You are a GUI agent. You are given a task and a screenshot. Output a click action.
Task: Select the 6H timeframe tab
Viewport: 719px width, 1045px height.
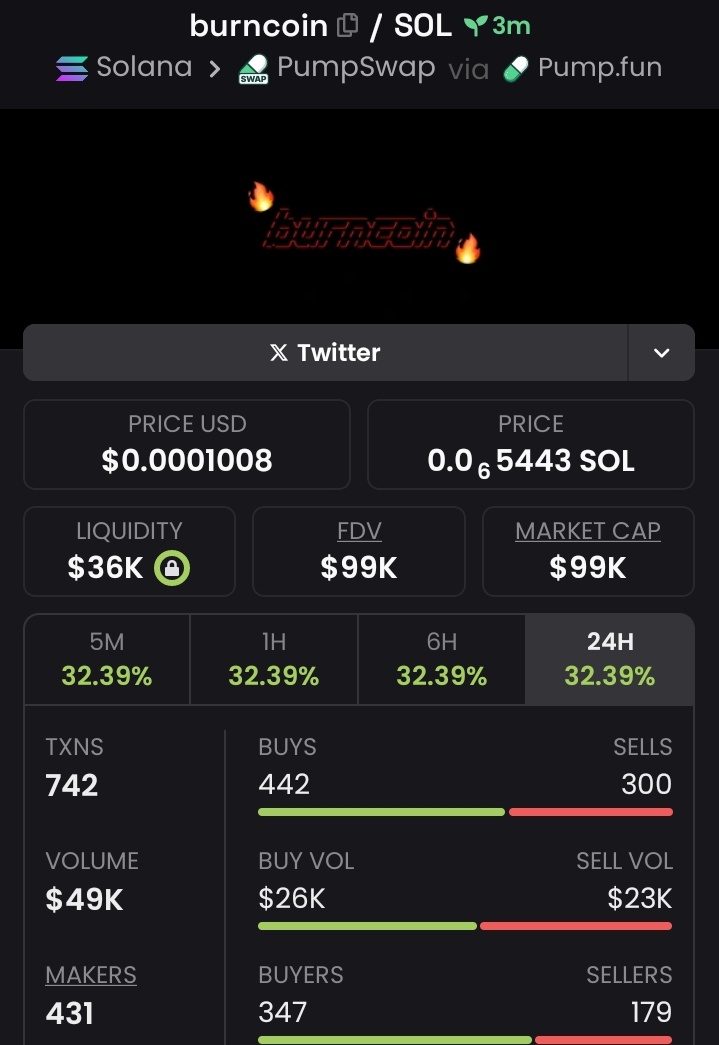[441, 659]
